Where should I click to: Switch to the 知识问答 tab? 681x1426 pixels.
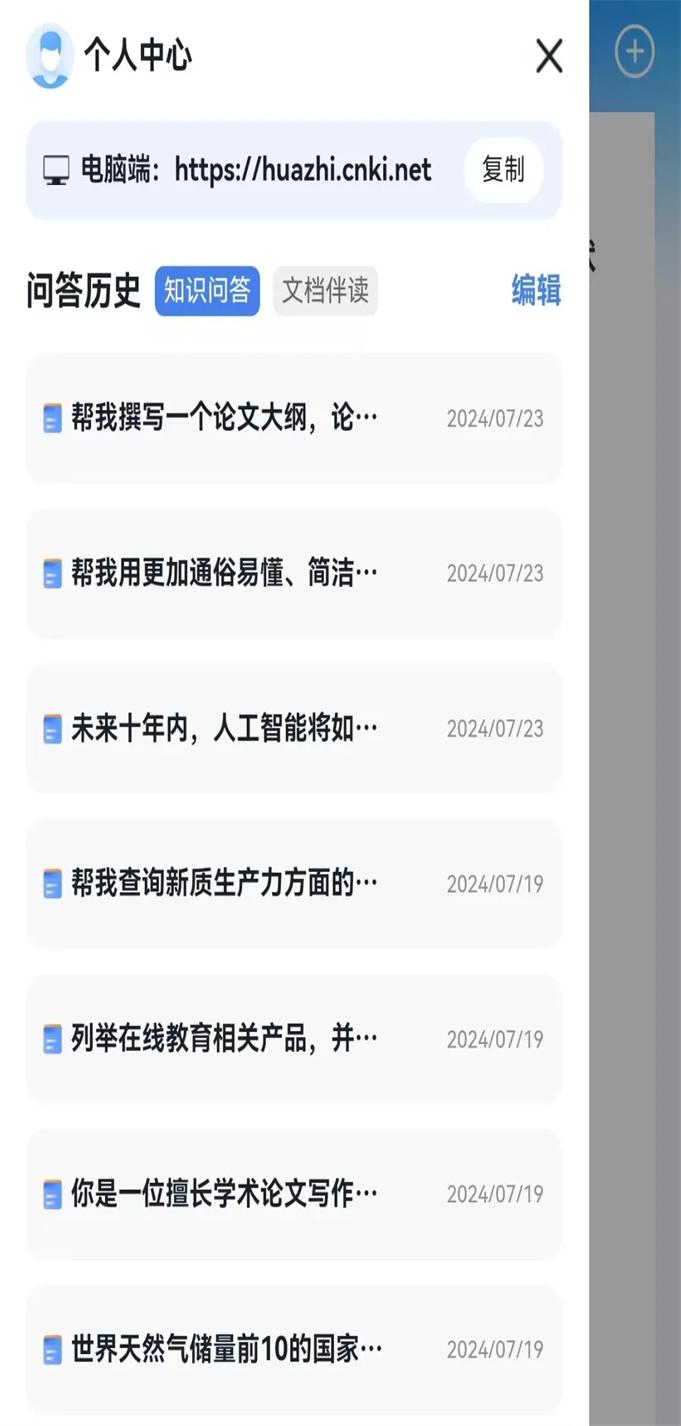[207, 291]
